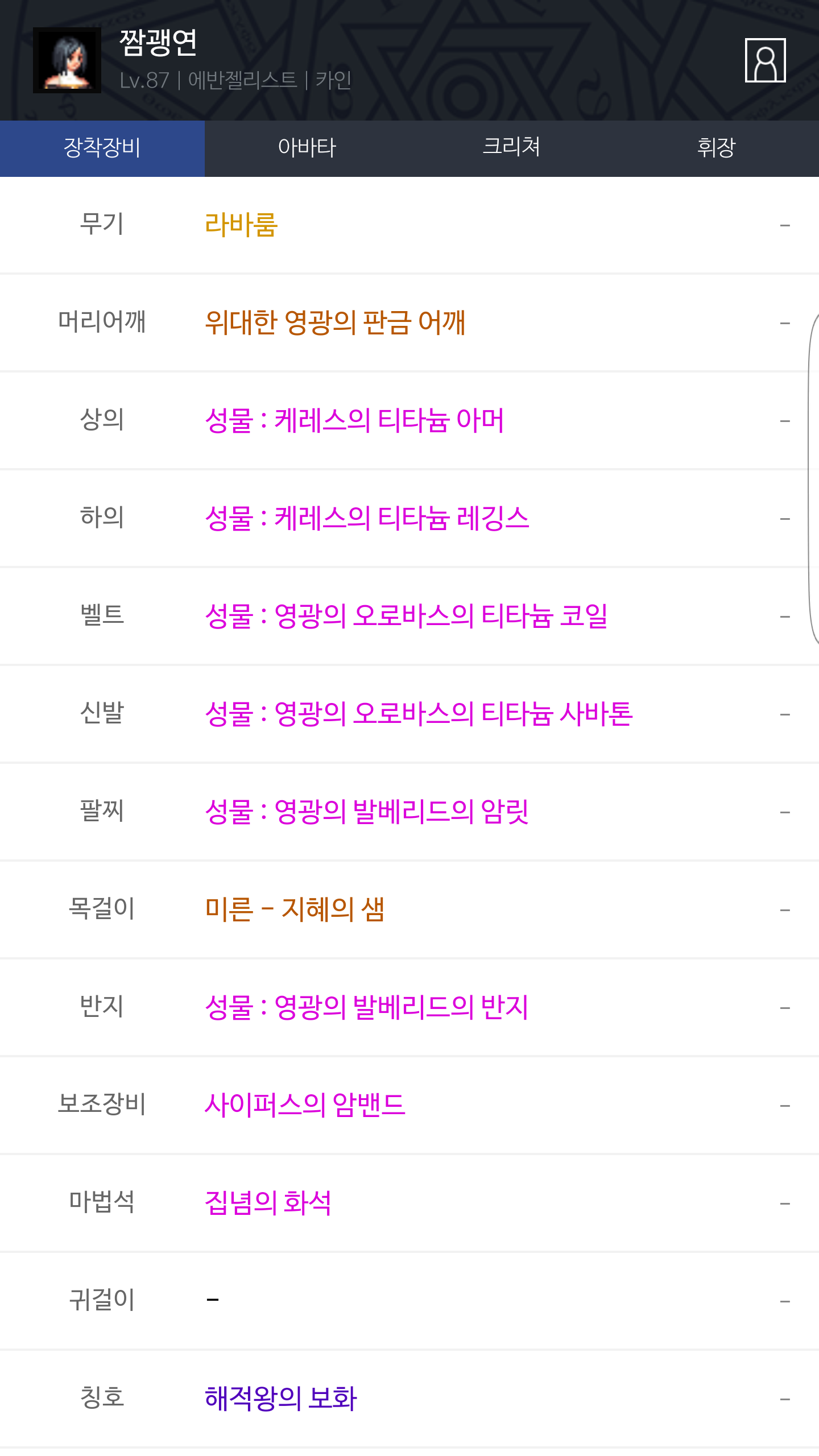The height and width of the screenshot is (1456, 819).
Task: Open 사이퍼스의 암밴드 sub equipment
Action: coord(305,1105)
